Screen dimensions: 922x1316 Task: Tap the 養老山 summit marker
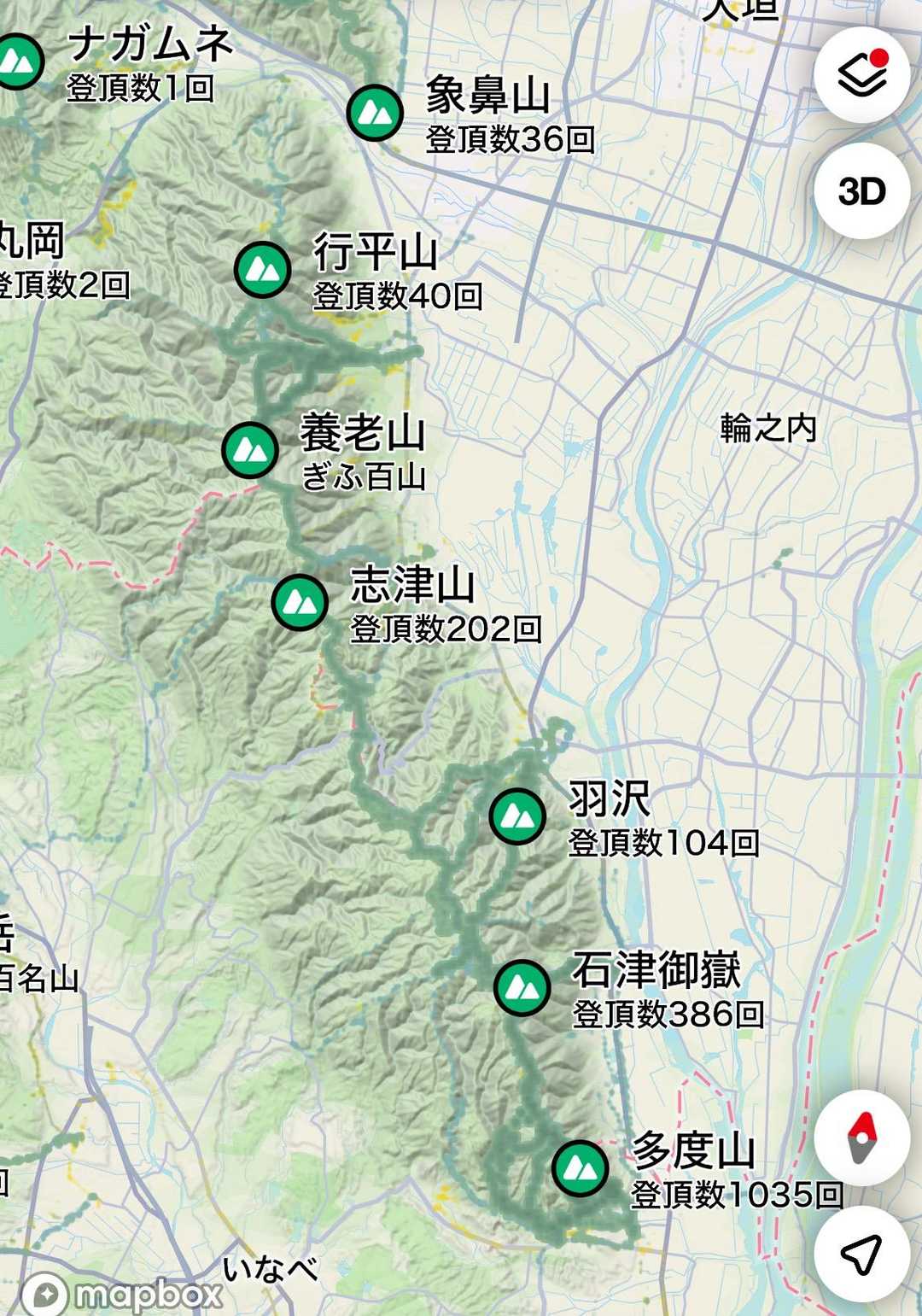(250, 450)
